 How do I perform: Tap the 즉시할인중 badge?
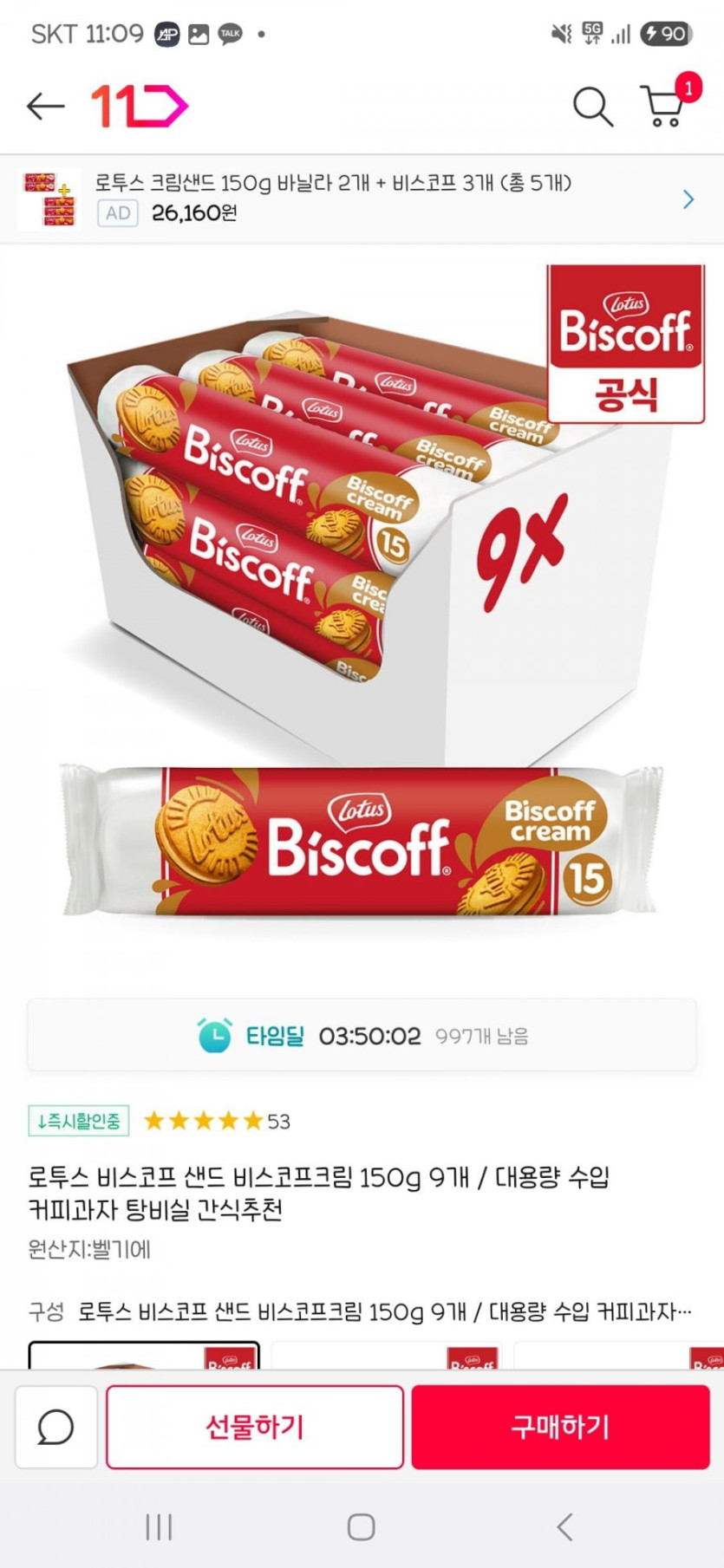click(x=79, y=1121)
